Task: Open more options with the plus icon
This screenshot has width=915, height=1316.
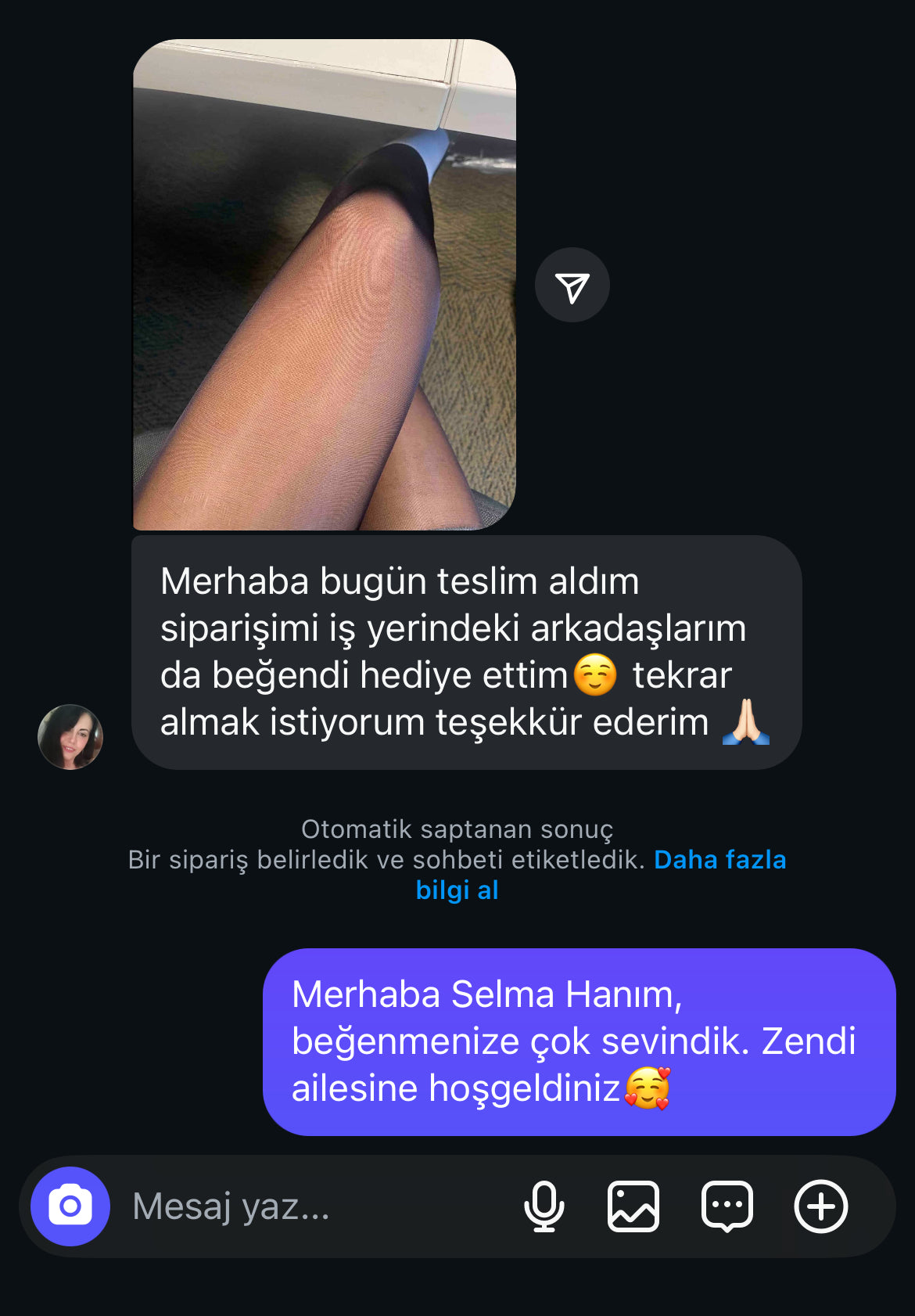Action: 820,1206
